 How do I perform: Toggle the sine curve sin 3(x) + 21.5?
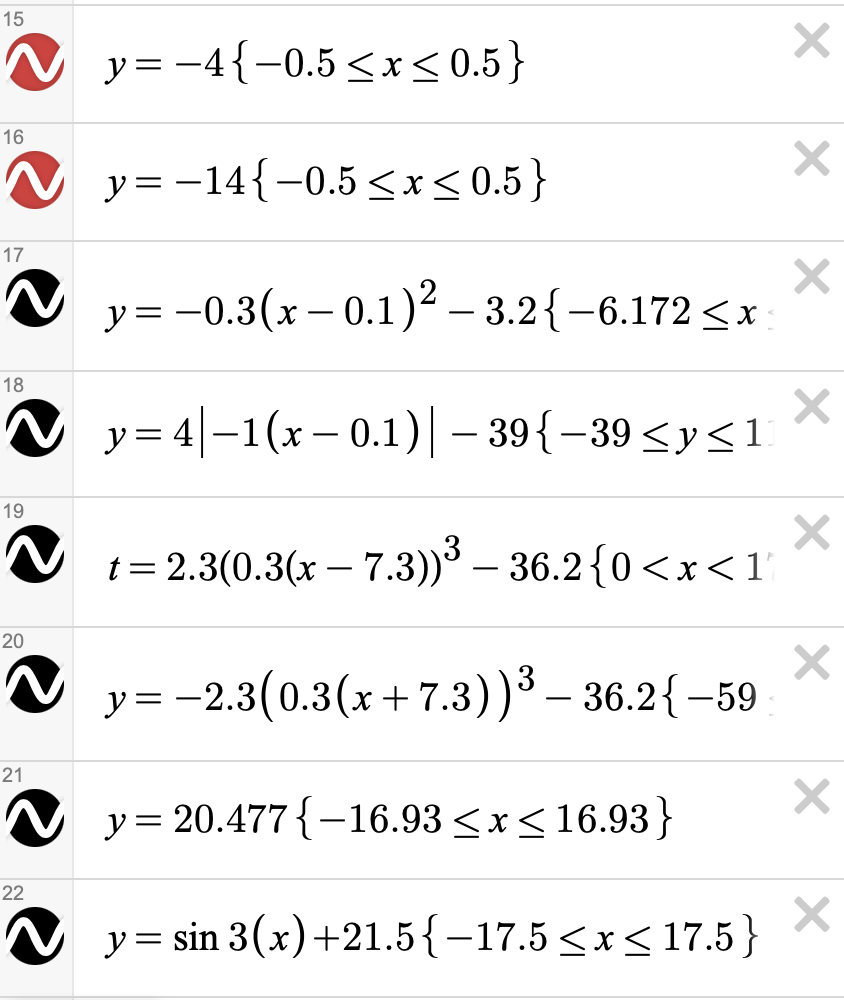click(36, 936)
